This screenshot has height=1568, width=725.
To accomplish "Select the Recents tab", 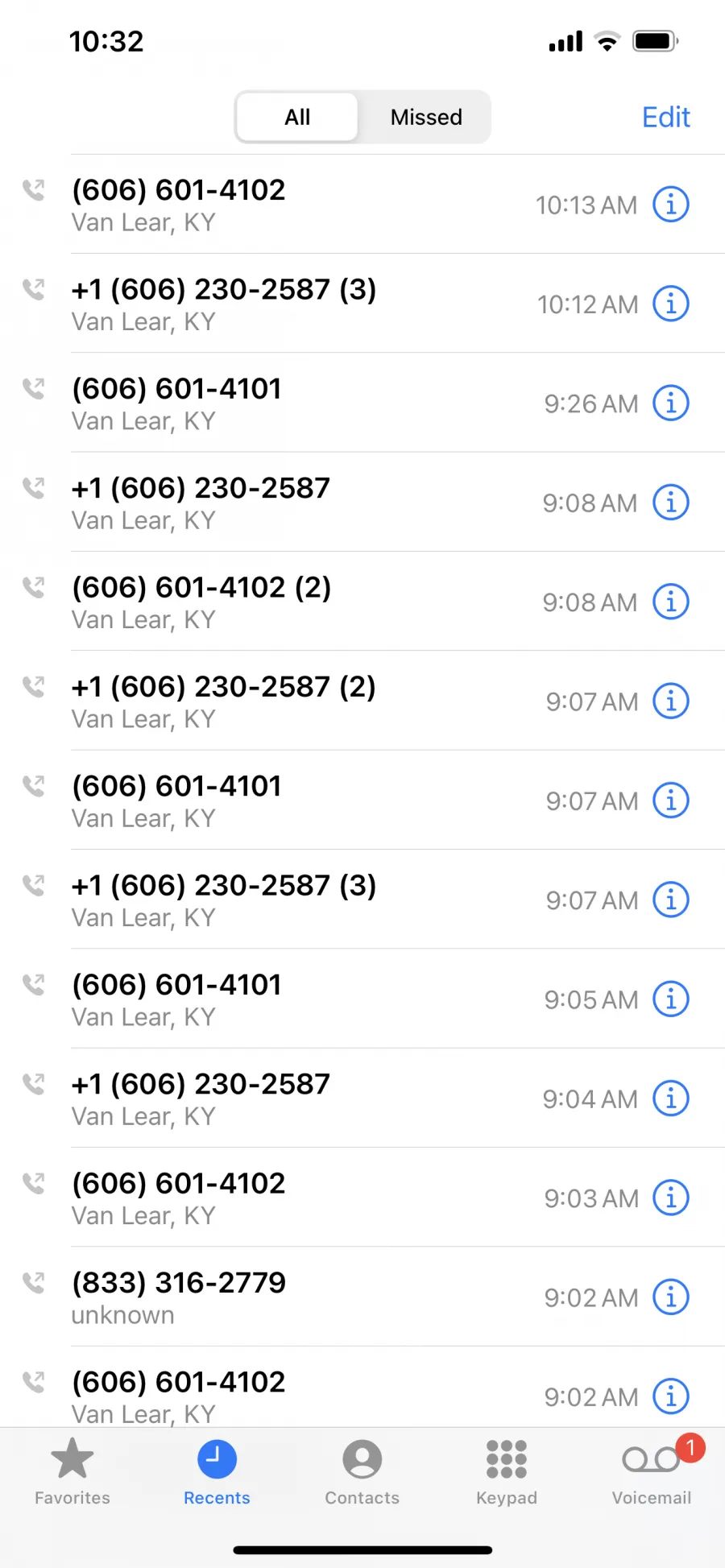I will [217, 1472].
